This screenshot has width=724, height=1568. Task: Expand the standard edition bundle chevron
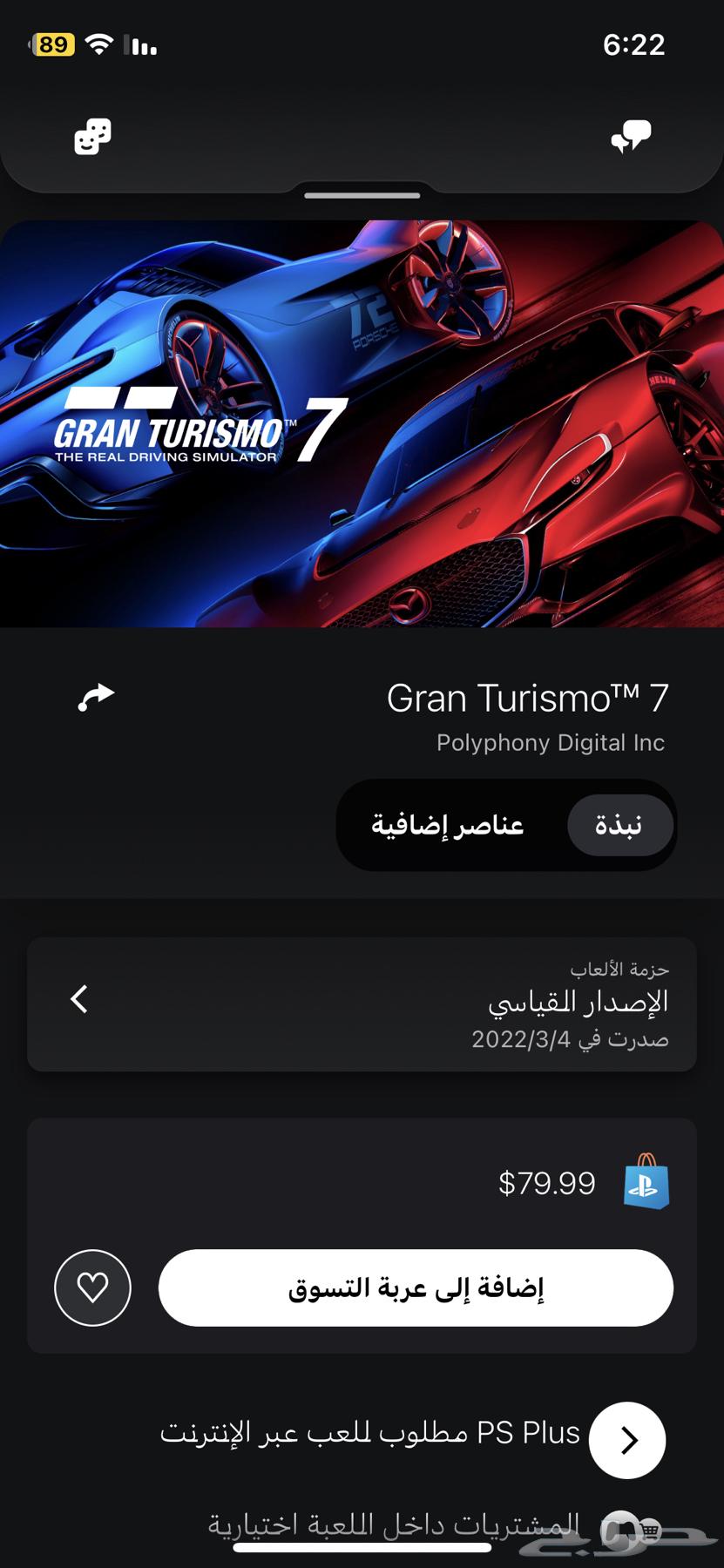click(78, 1000)
